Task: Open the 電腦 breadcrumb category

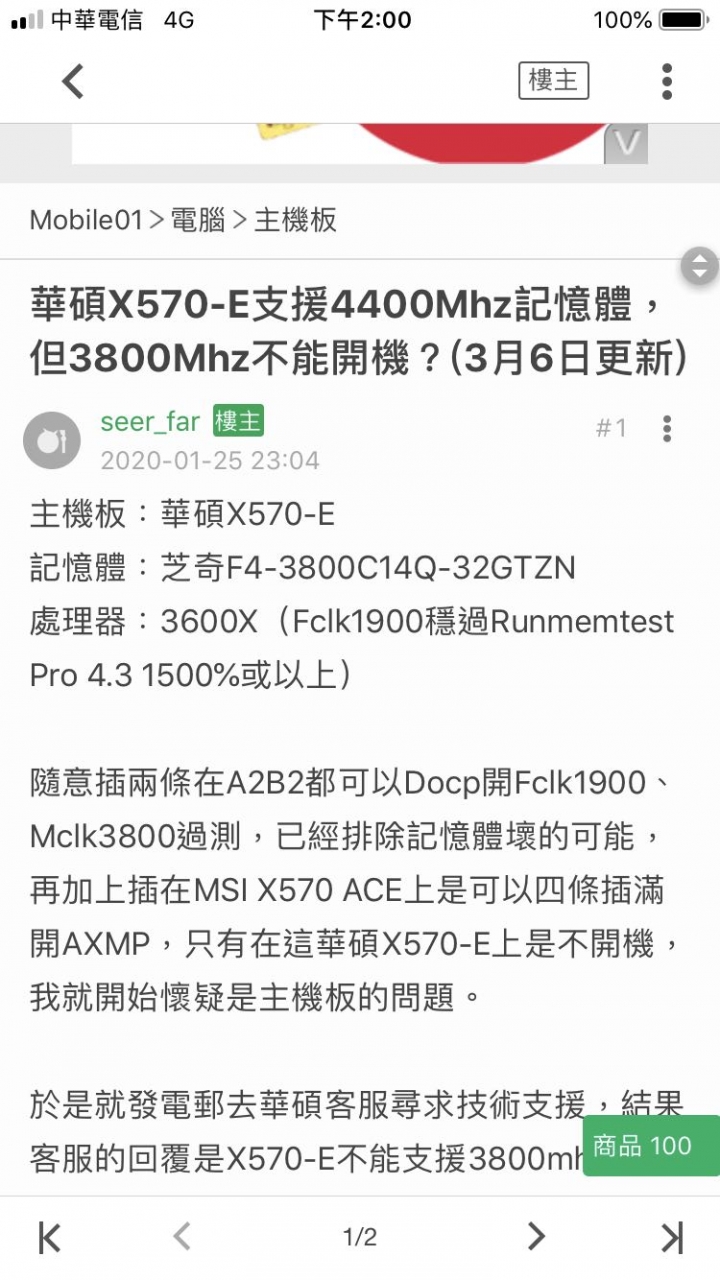Action: (198, 220)
